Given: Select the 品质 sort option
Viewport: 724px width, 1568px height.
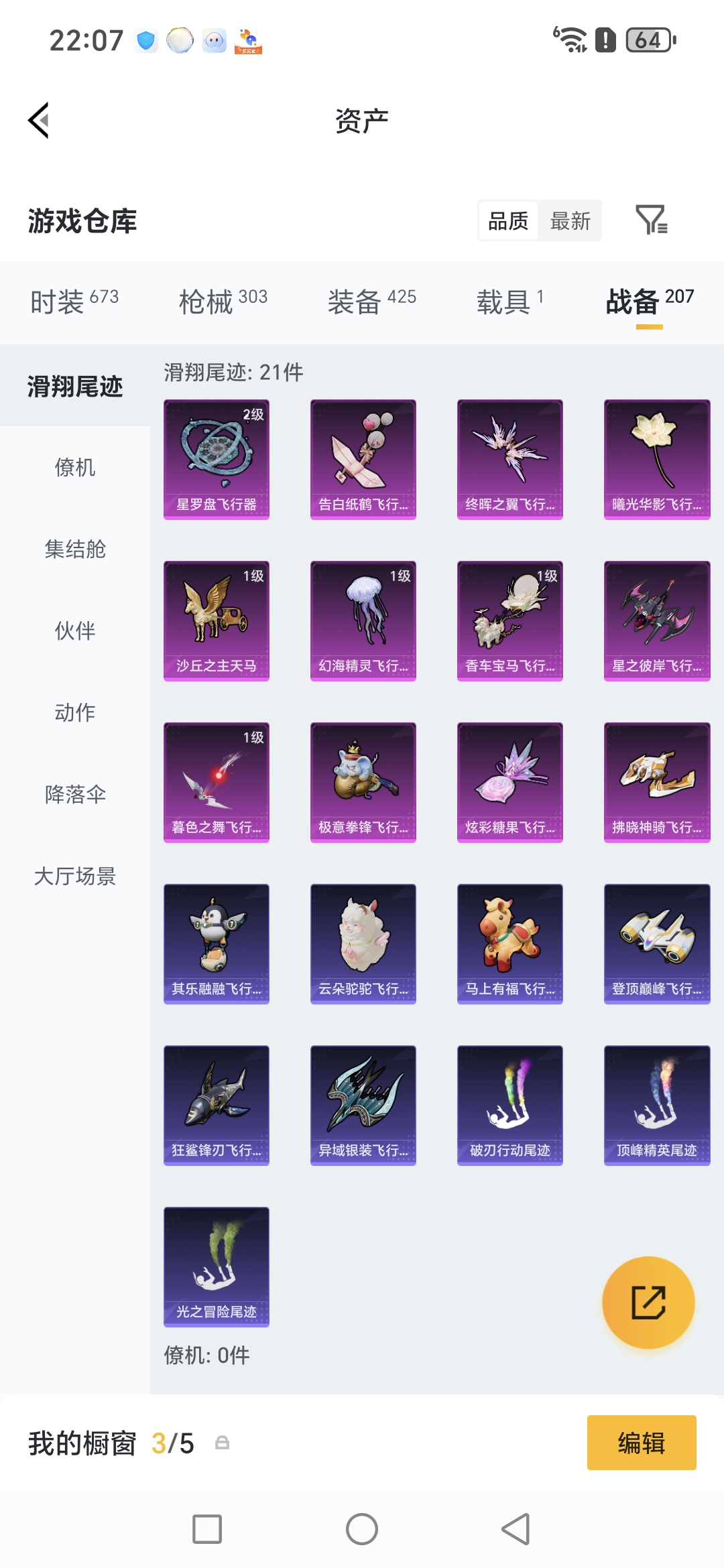Looking at the screenshot, I should click(x=508, y=220).
